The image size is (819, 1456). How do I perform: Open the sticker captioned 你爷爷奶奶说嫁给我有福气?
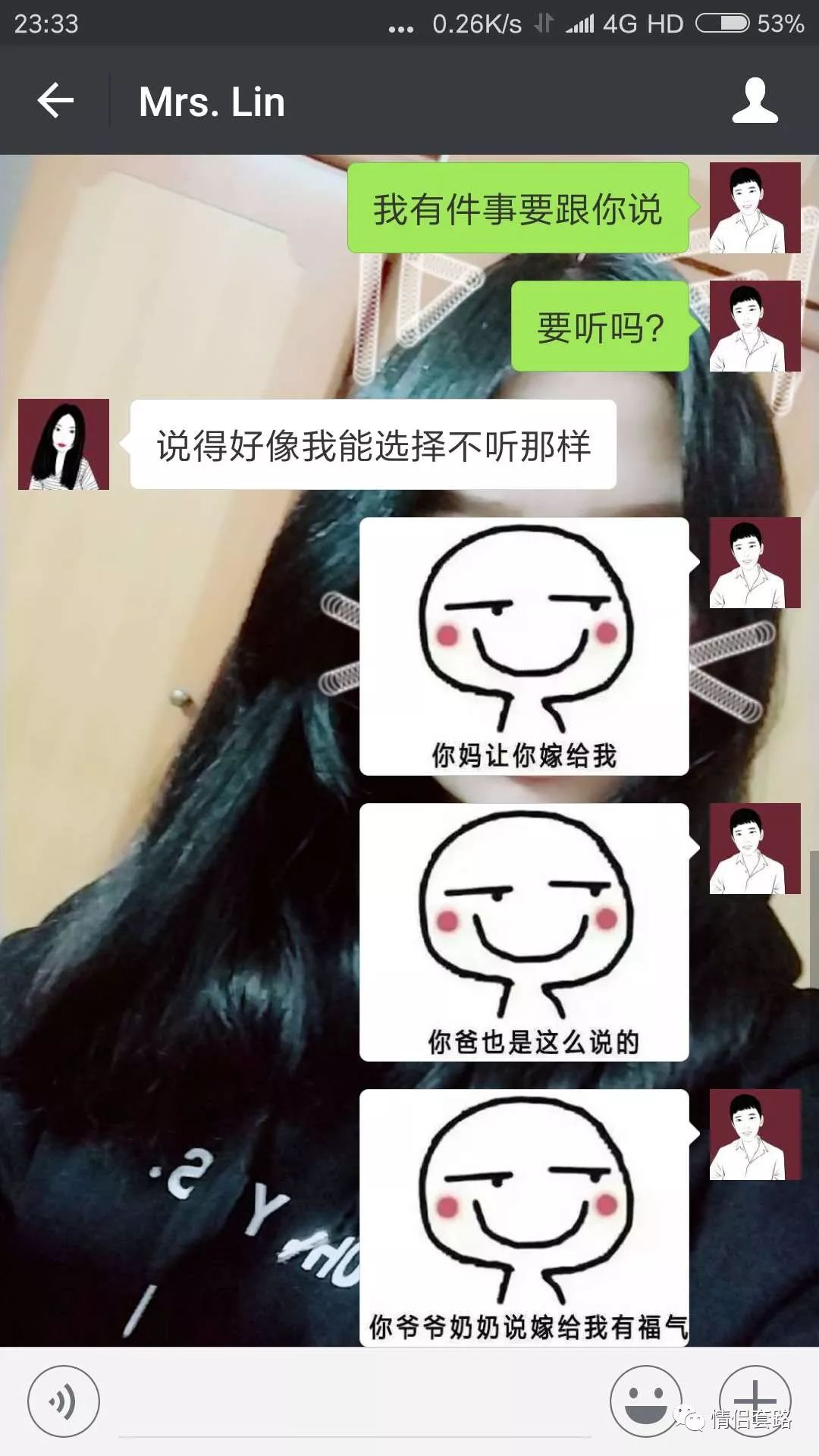coord(524,1217)
